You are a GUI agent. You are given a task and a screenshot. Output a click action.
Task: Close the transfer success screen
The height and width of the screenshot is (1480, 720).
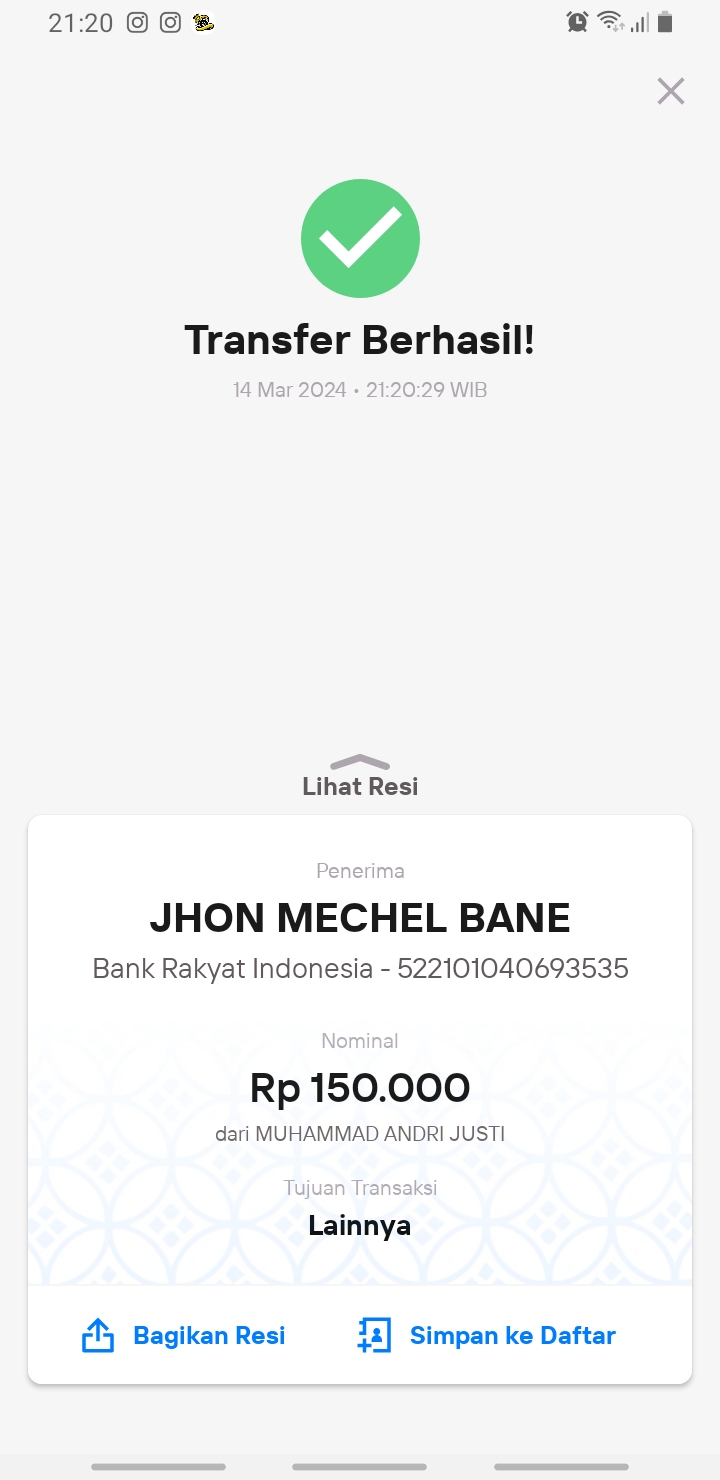(671, 91)
